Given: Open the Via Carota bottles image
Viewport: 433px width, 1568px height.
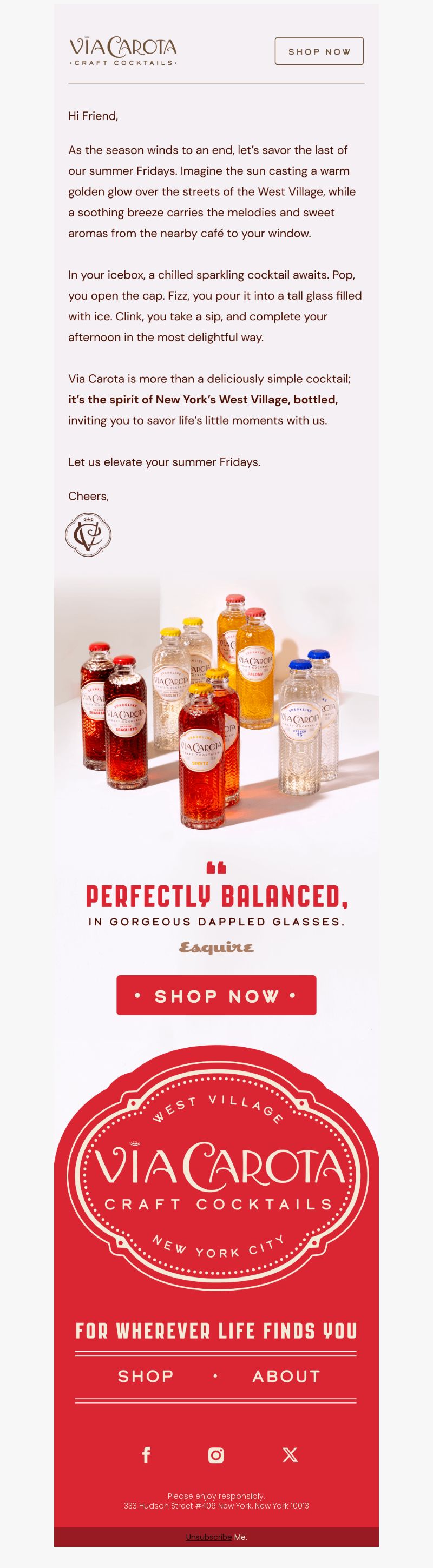Looking at the screenshot, I should coord(216,706).
